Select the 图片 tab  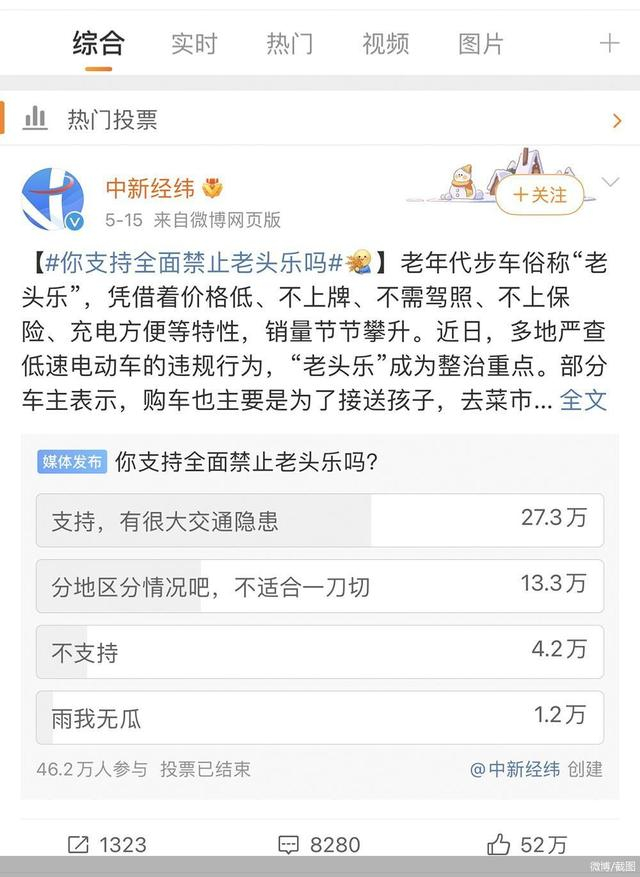pyautogui.click(x=481, y=43)
